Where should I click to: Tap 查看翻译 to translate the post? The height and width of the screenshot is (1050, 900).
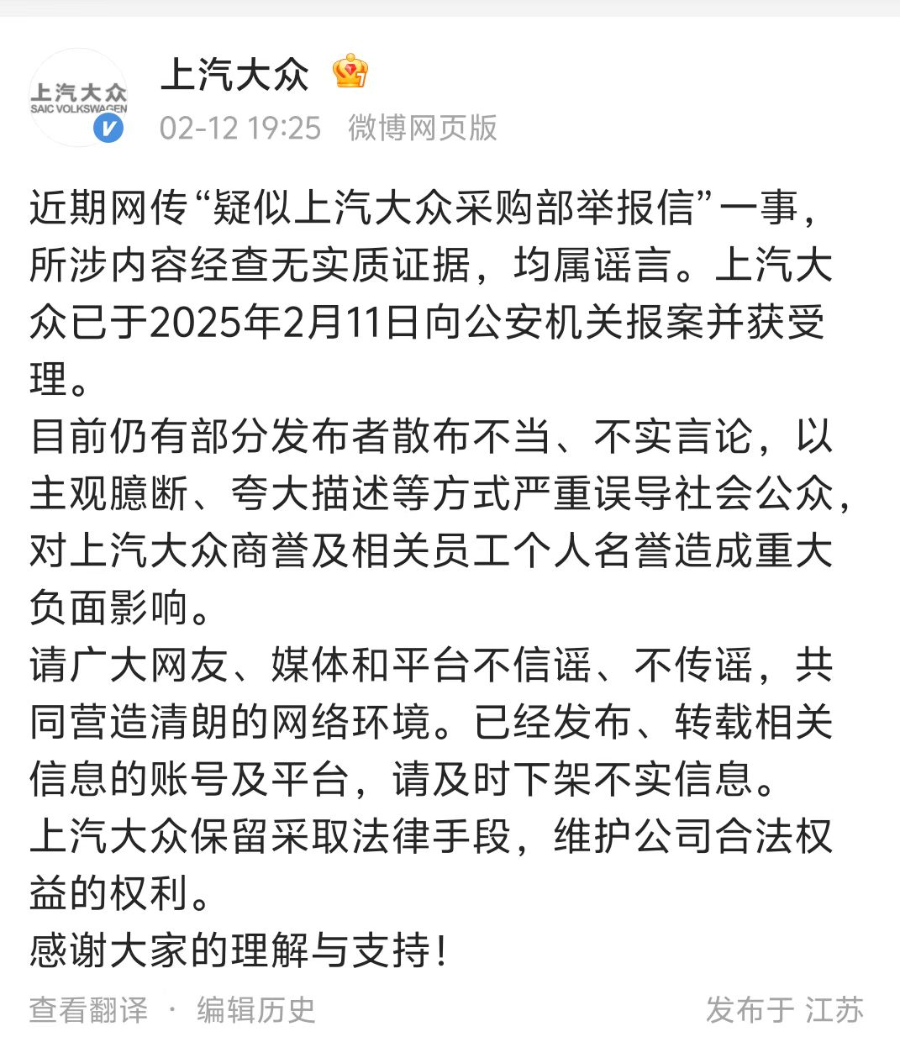click(88, 1009)
